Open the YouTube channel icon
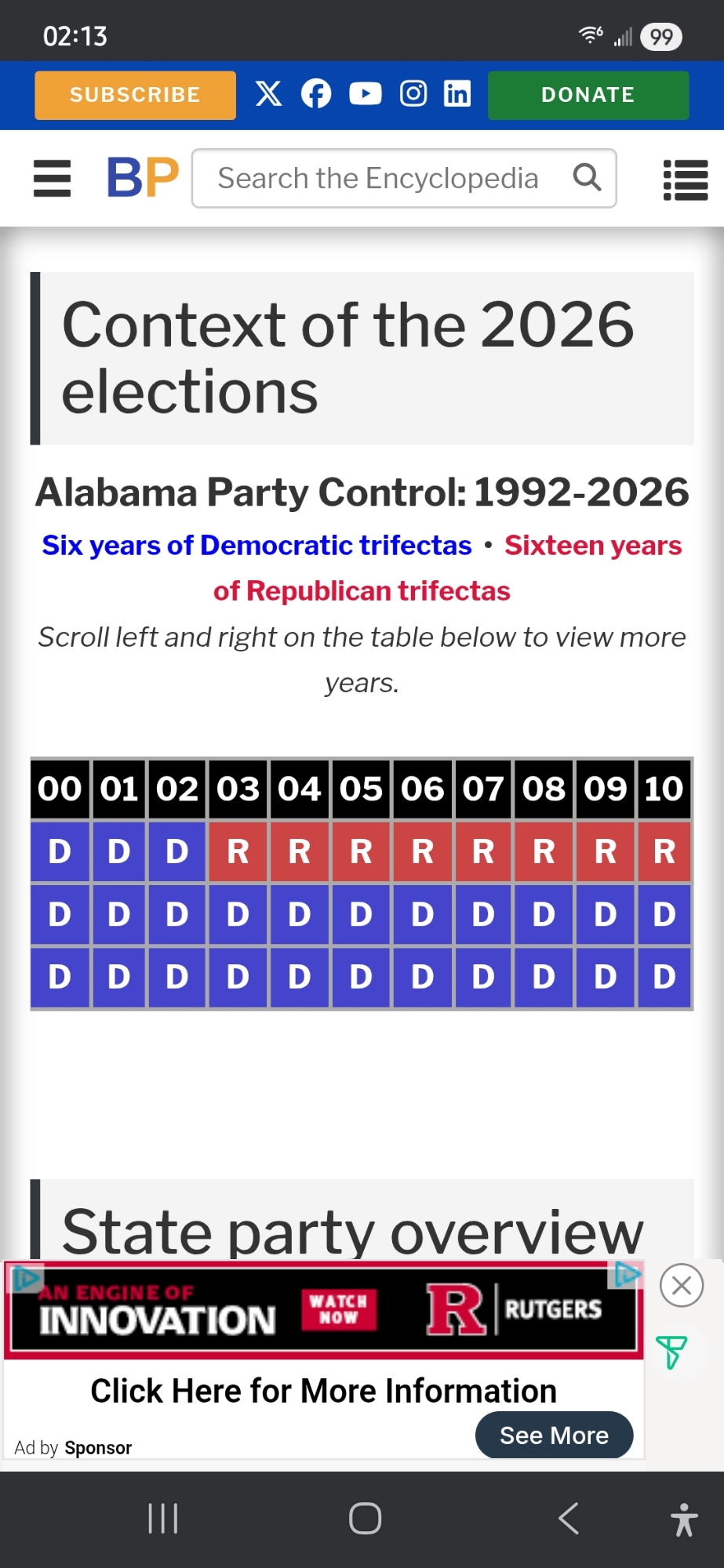The image size is (724, 1568). (365, 94)
